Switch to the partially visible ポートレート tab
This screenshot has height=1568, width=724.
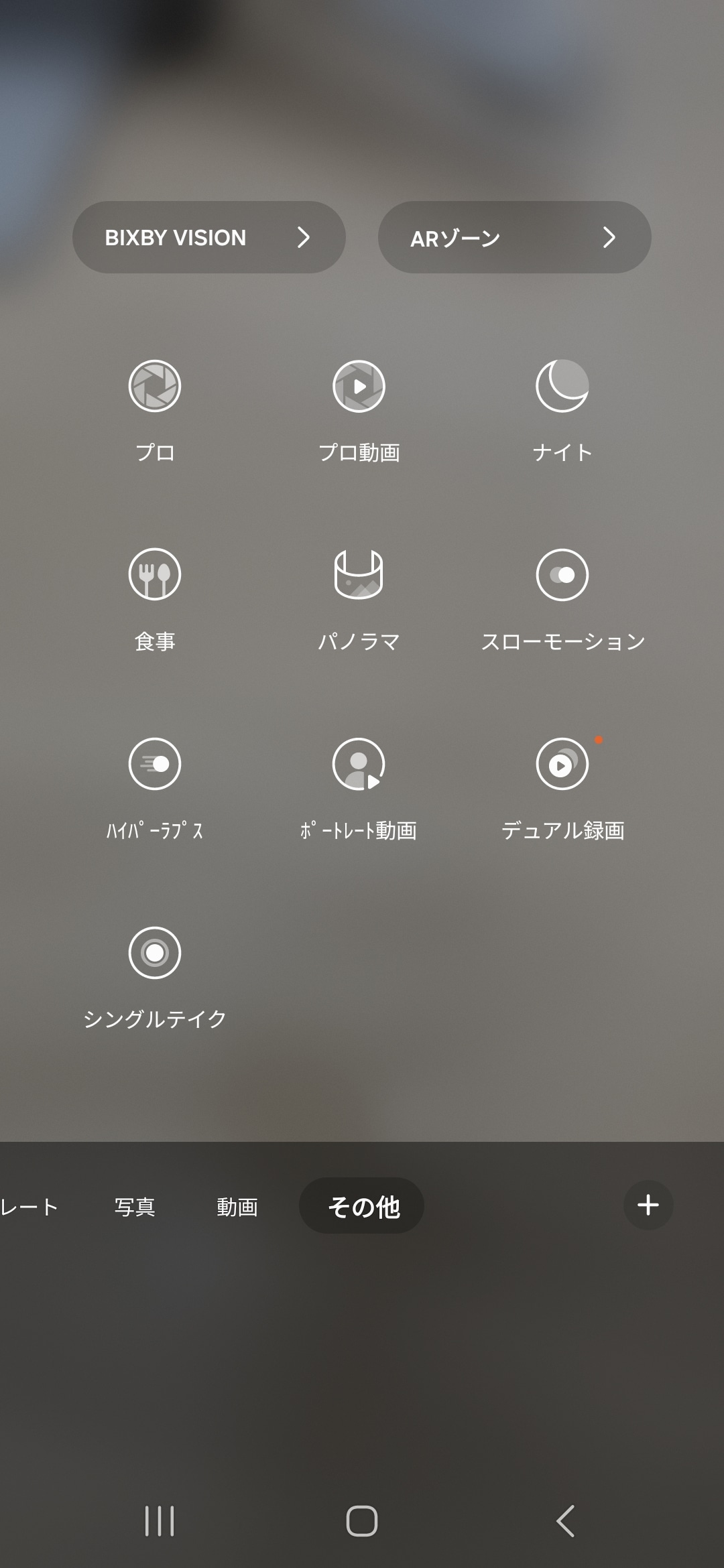[x=28, y=1206]
